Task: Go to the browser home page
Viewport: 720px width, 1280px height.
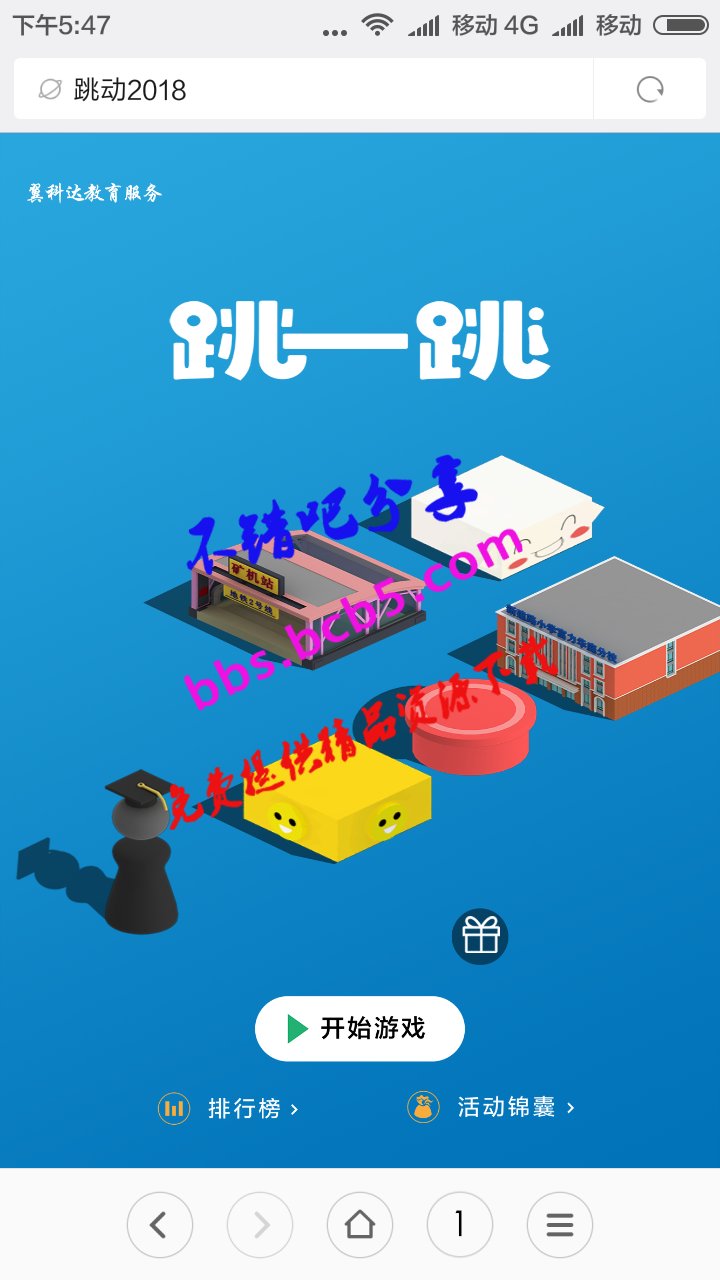Action: tap(360, 1225)
